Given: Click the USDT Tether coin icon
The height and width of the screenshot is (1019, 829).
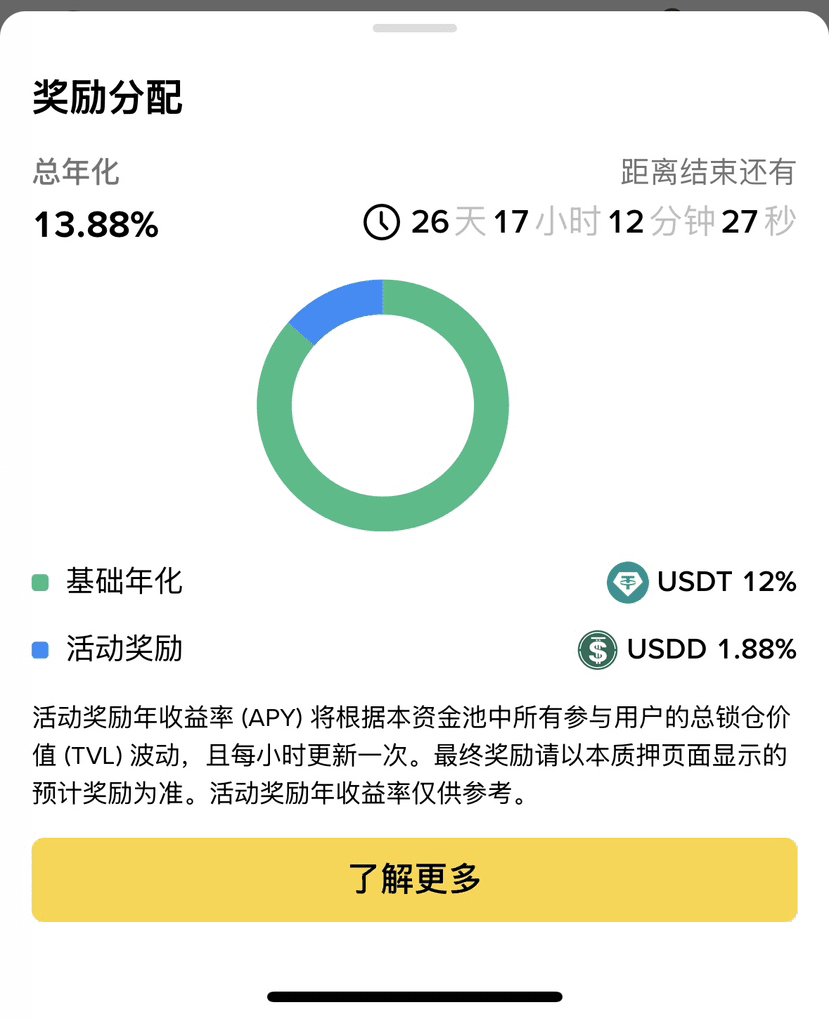Looking at the screenshot, I should point(628,582).
